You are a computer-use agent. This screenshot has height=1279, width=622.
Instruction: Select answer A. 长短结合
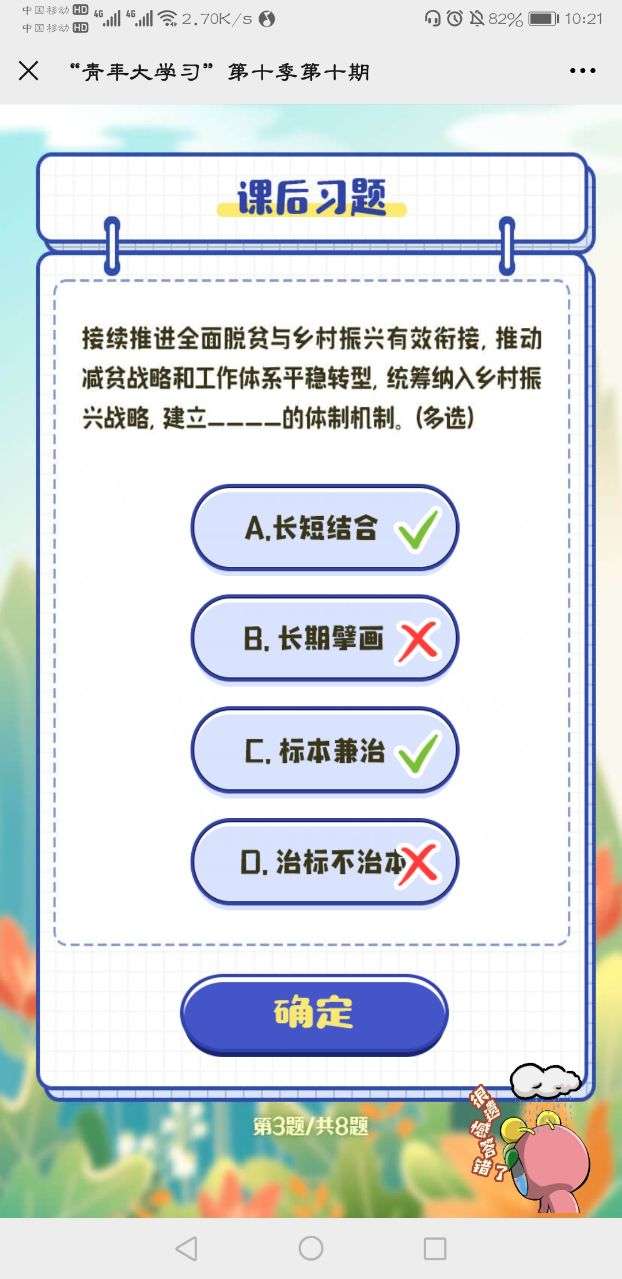324,529
